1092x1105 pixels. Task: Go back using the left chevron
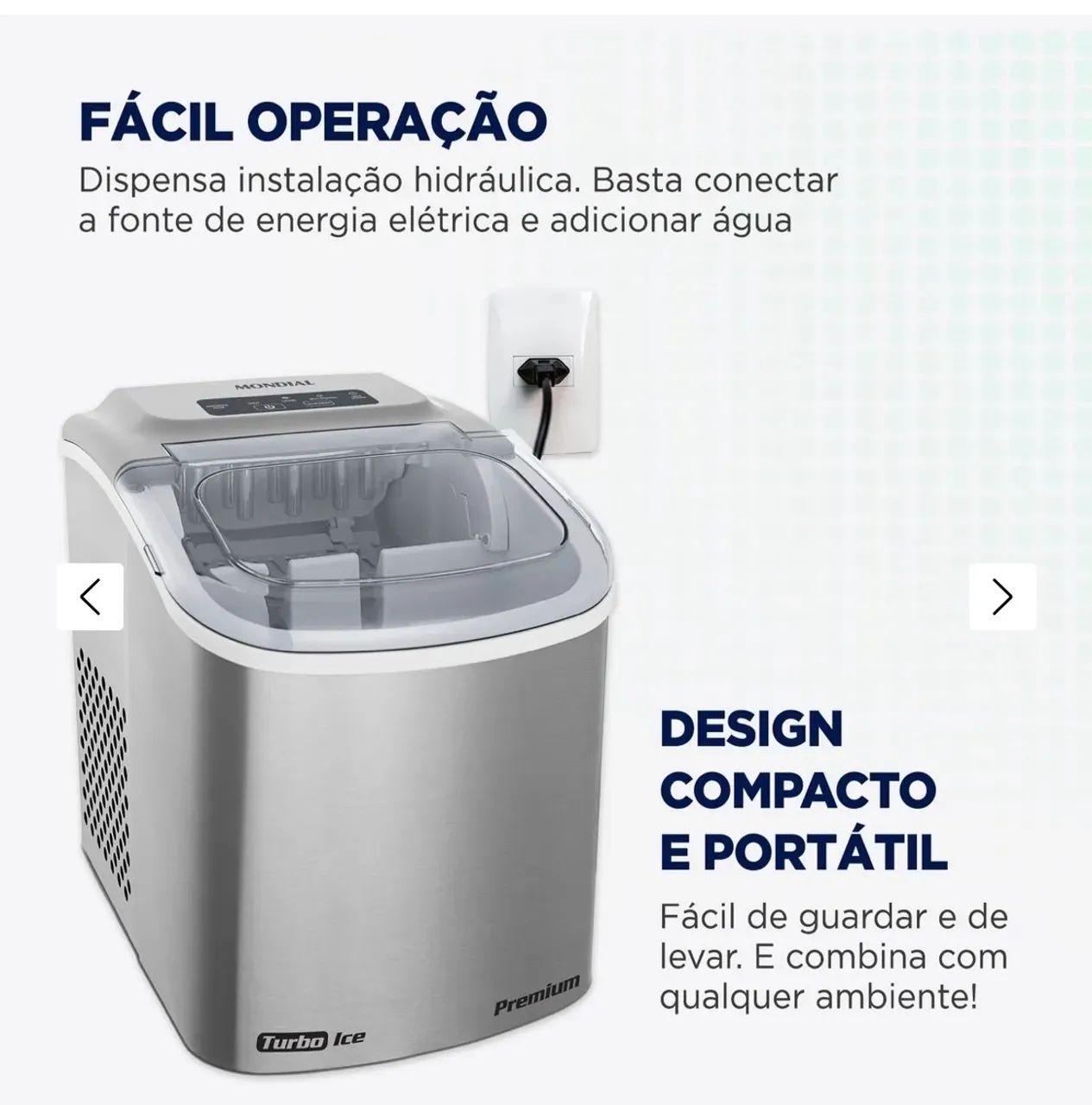(90, 595)
